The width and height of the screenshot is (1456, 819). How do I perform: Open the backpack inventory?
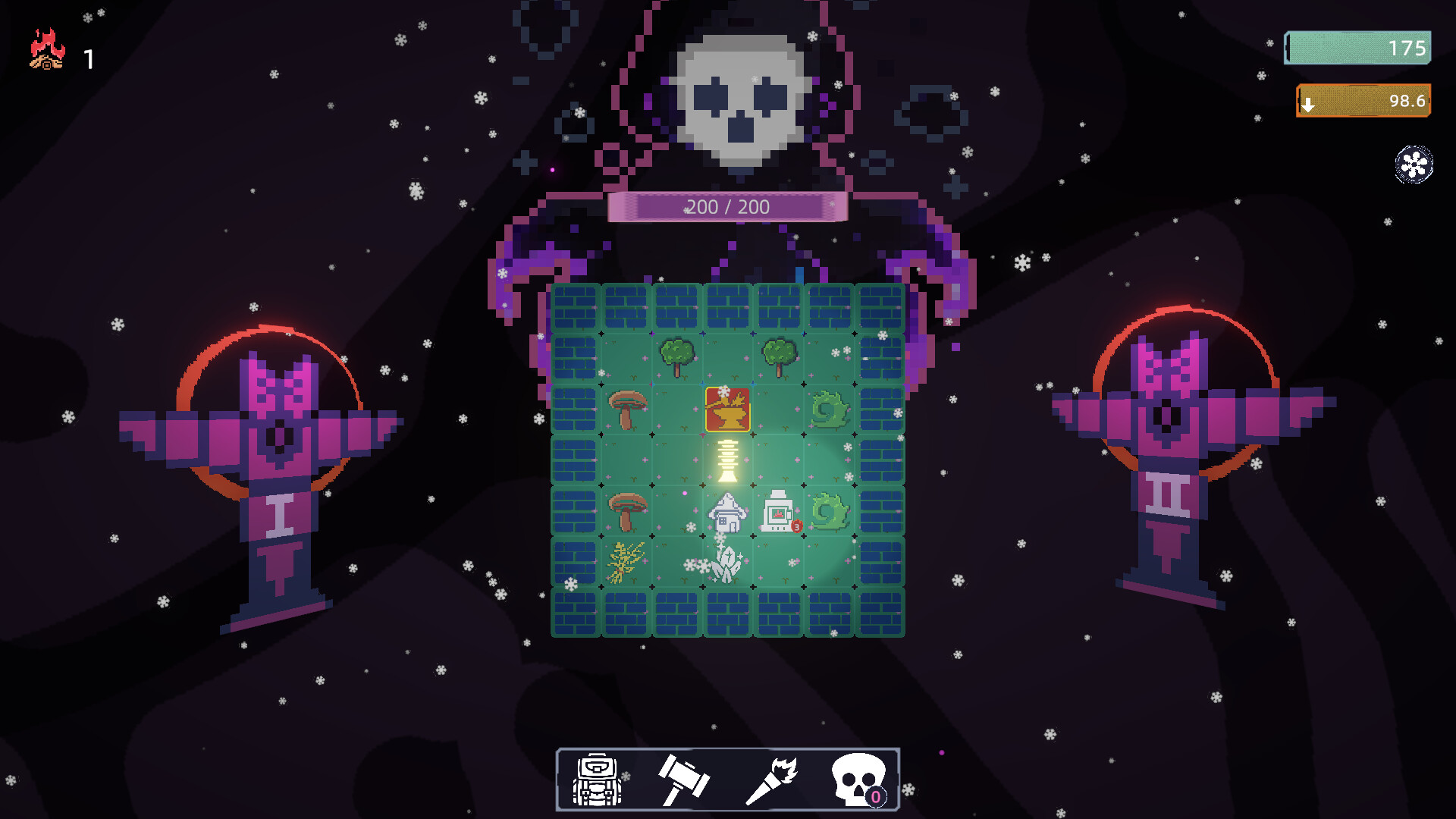[598, 780]
